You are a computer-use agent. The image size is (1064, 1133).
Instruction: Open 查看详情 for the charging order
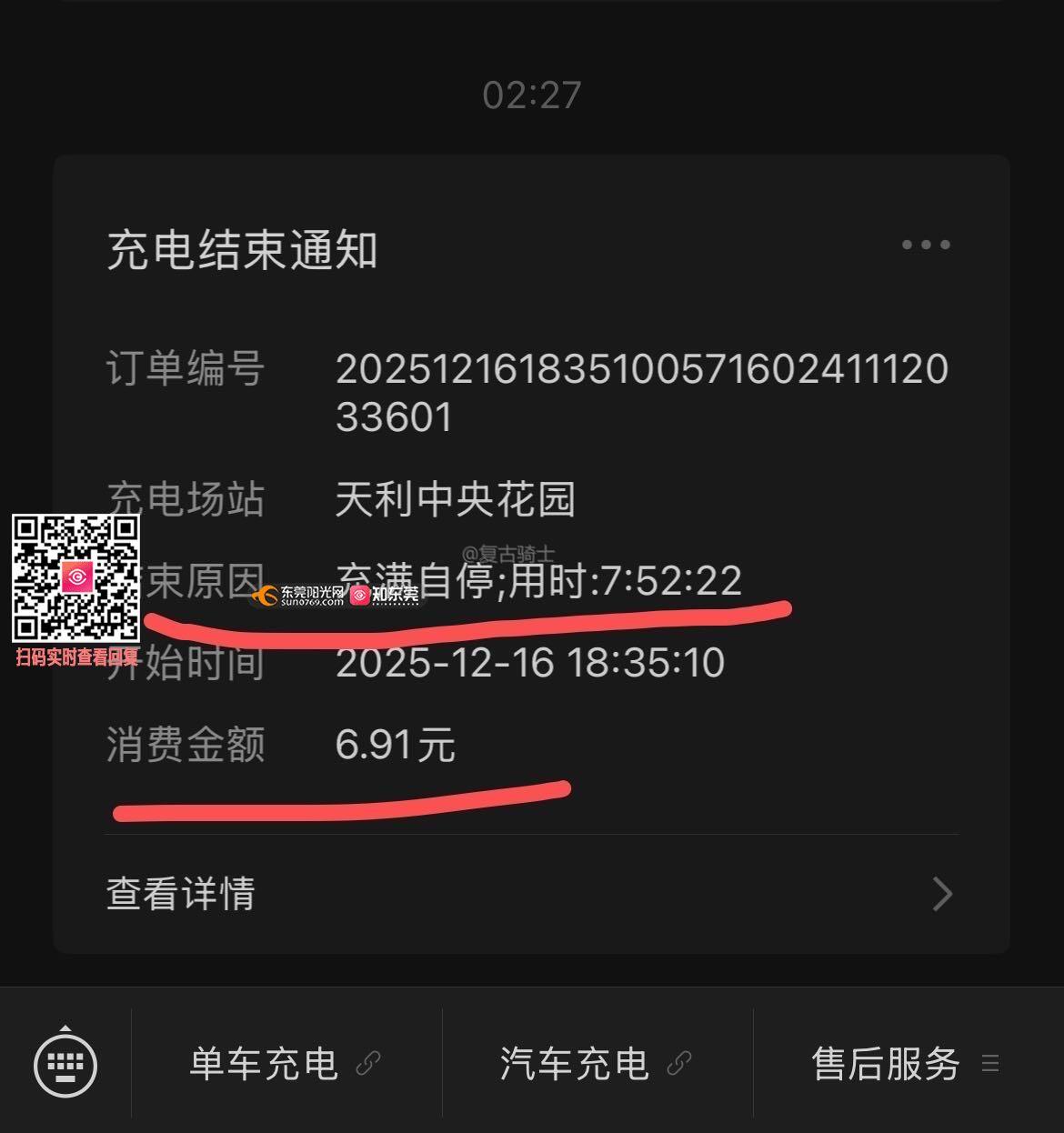pos(531,894)
